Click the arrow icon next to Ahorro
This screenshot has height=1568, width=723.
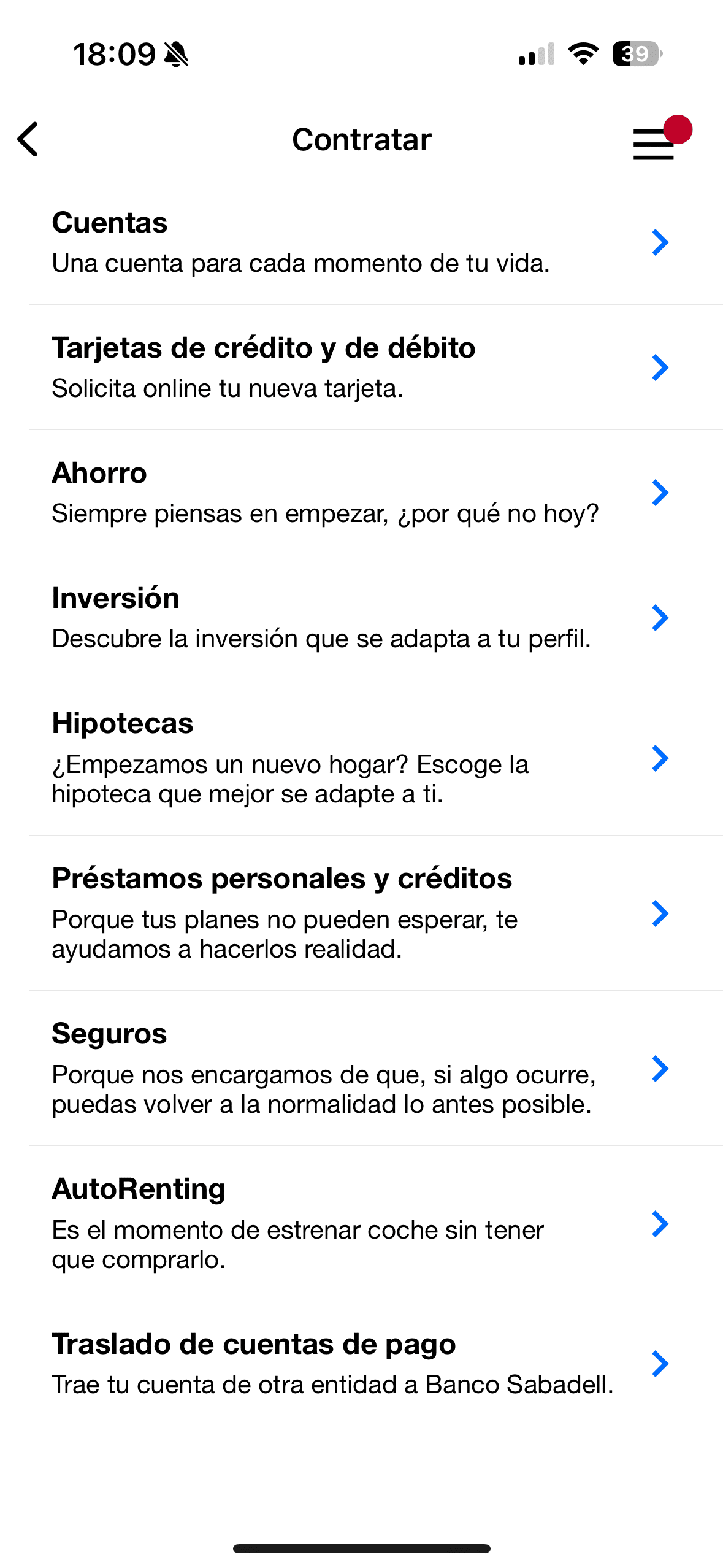(660, 493)
